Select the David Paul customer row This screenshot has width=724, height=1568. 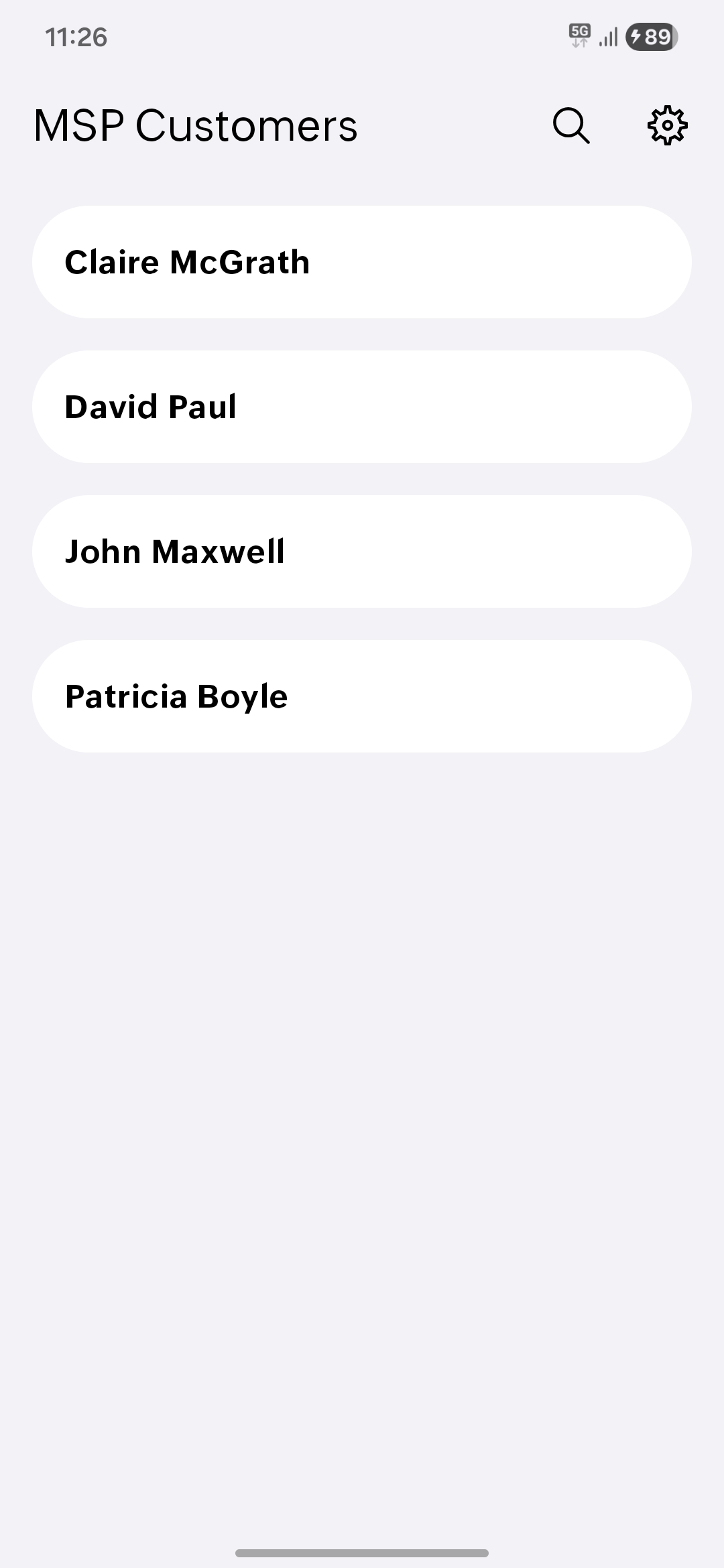362,407
